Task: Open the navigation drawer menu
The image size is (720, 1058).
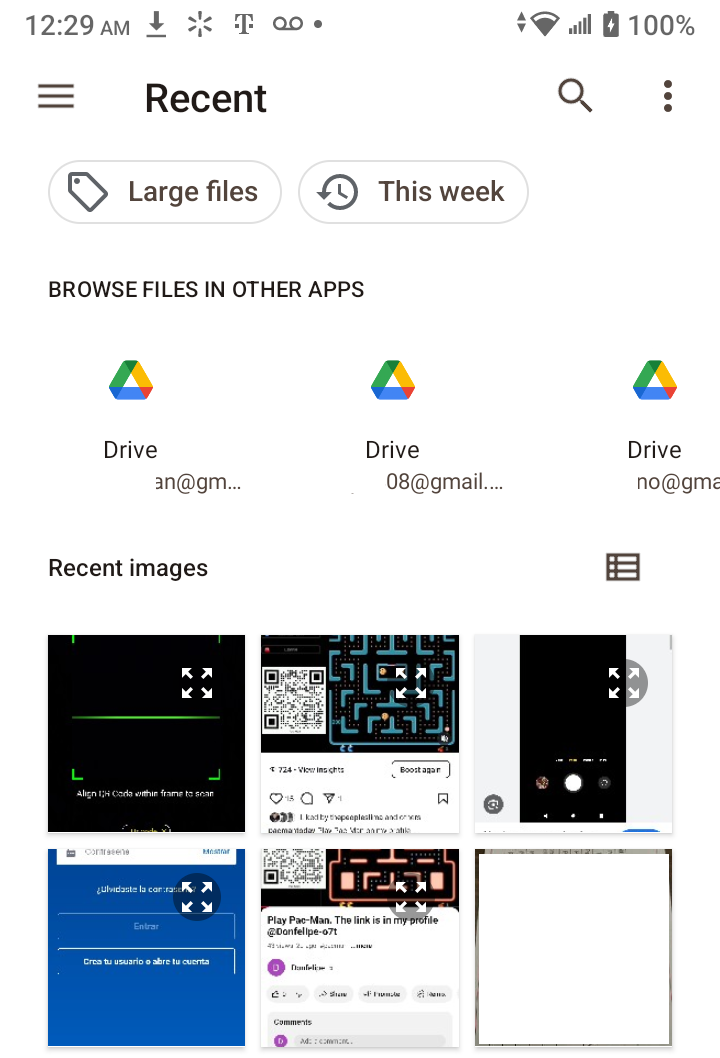Action: pos(55,96)
